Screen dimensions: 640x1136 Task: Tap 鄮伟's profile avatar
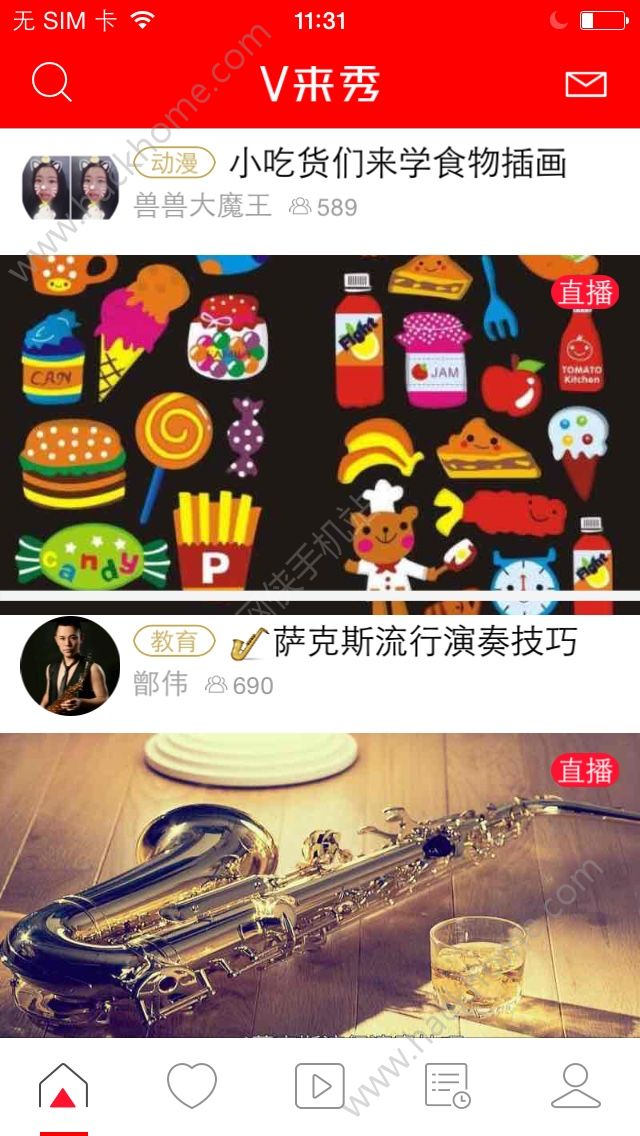[x=70, y=666]
